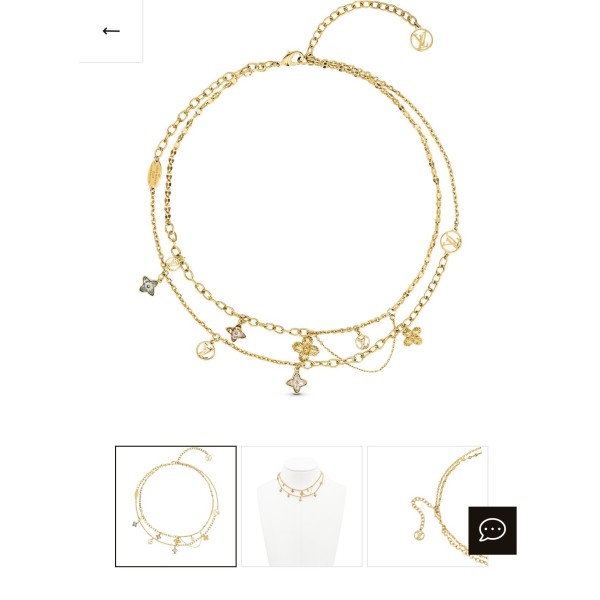Open the chat support bubble
This screenshot has width=600, height=600.
tap(492, 530)
